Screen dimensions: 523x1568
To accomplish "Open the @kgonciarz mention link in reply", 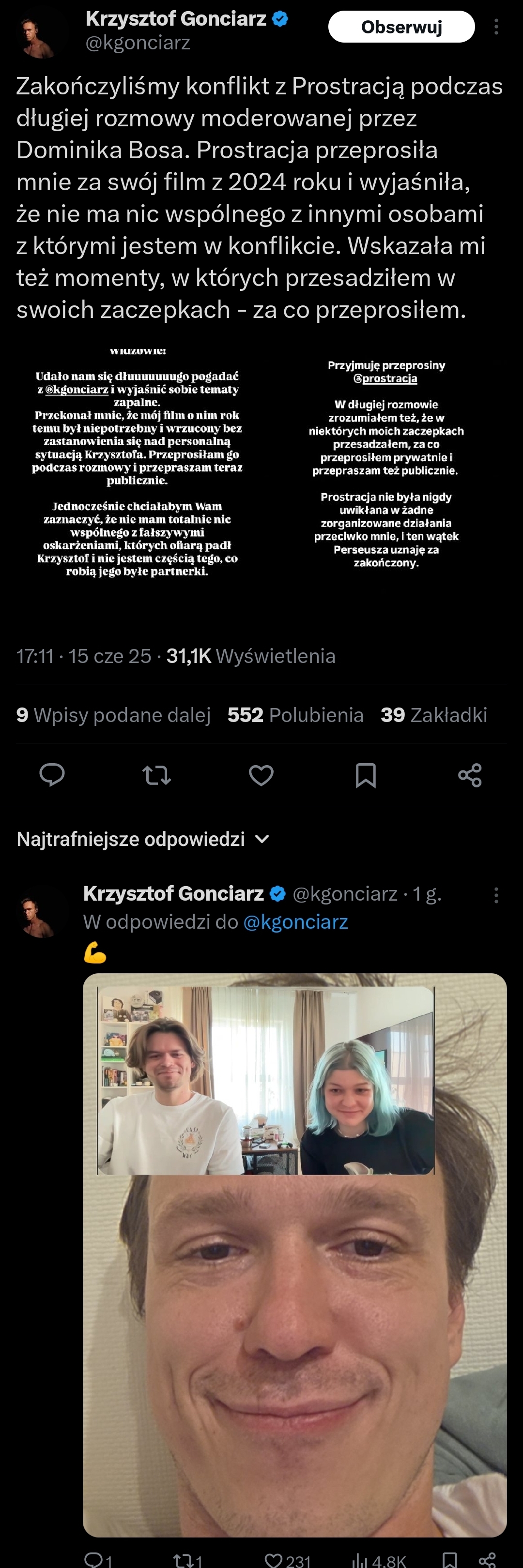I will tap(295, 921).
